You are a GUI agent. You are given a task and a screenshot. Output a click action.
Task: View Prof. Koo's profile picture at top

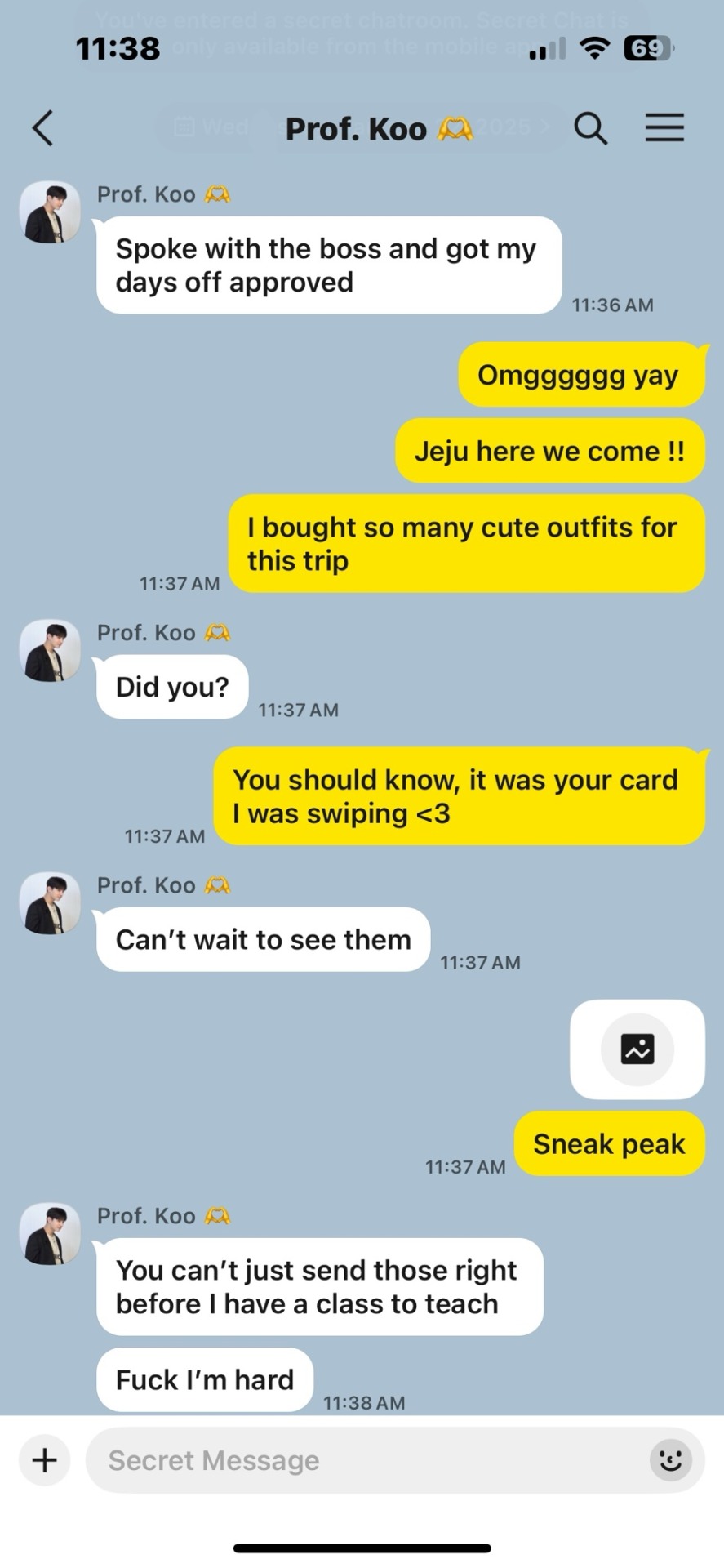pyautogui.click(x=50, y=212)
